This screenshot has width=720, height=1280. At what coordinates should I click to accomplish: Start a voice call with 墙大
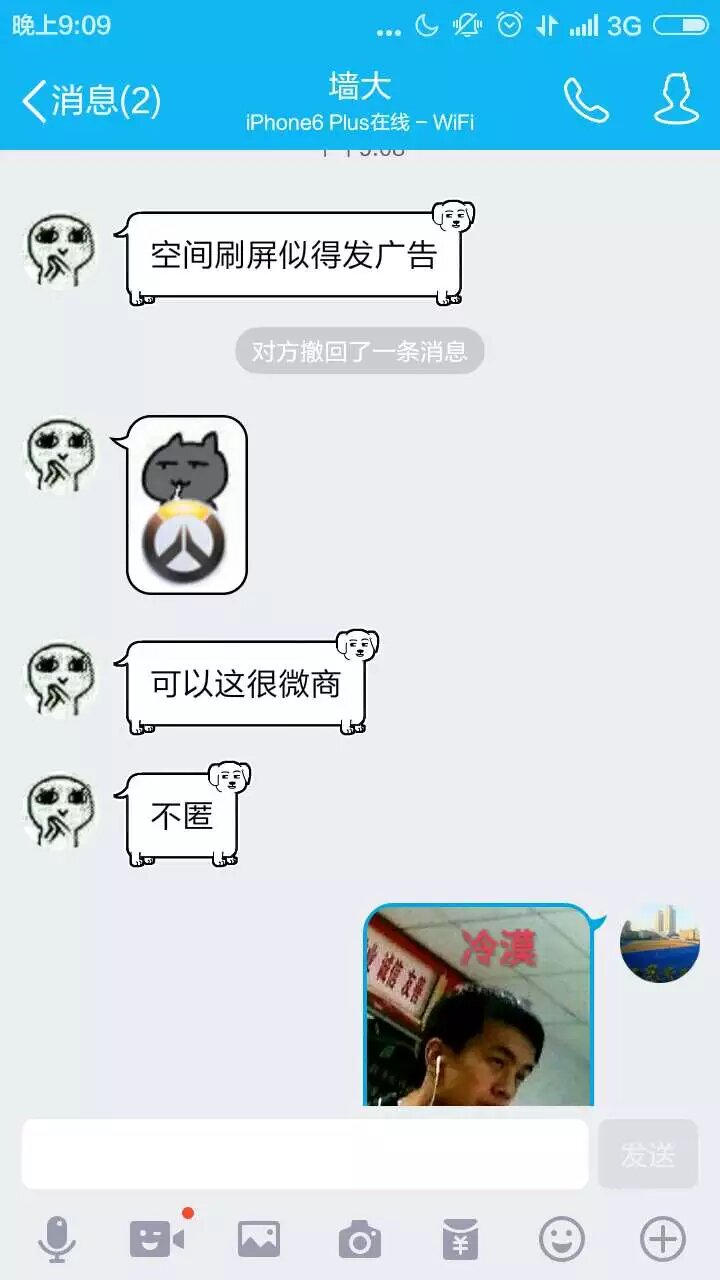click(x=586, y=100)
